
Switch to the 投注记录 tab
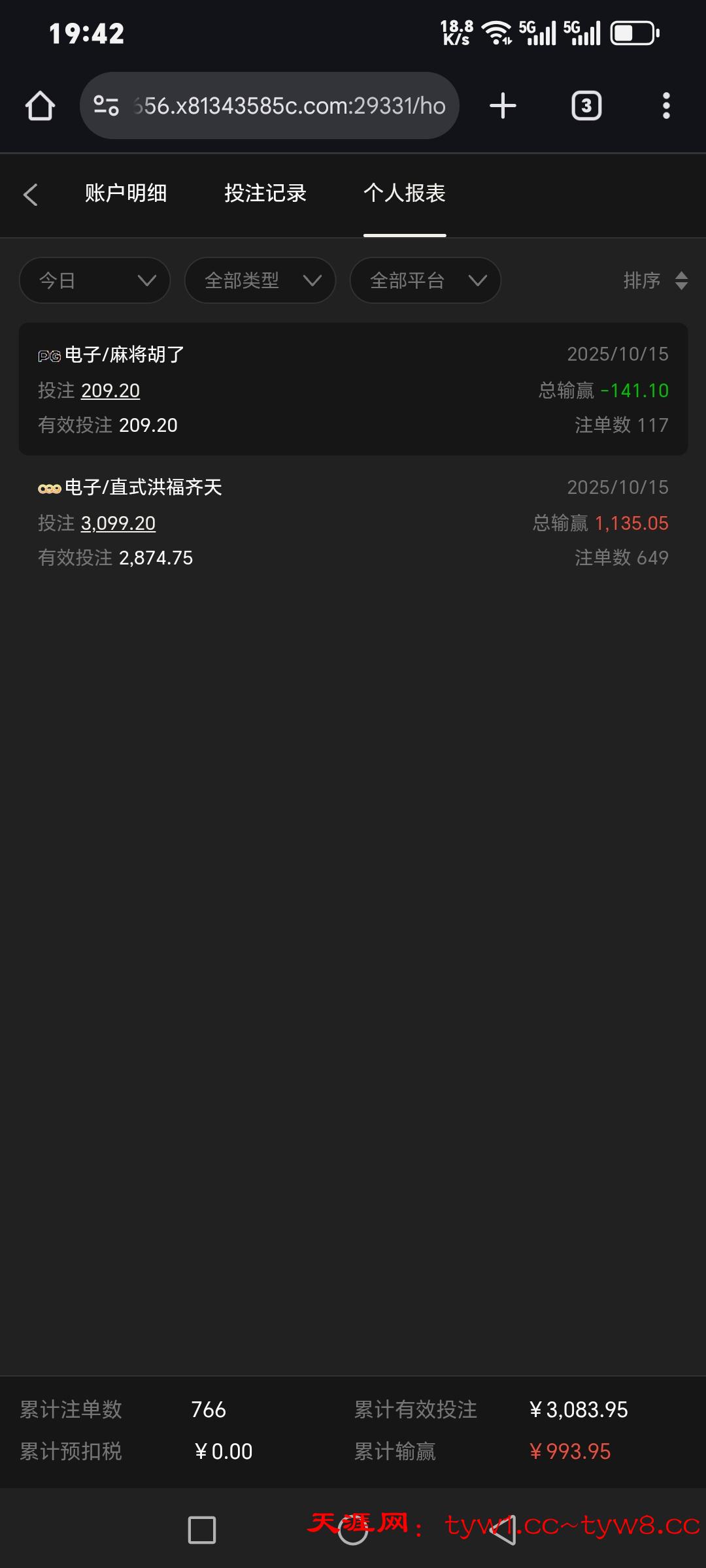[x=265, y=193]
